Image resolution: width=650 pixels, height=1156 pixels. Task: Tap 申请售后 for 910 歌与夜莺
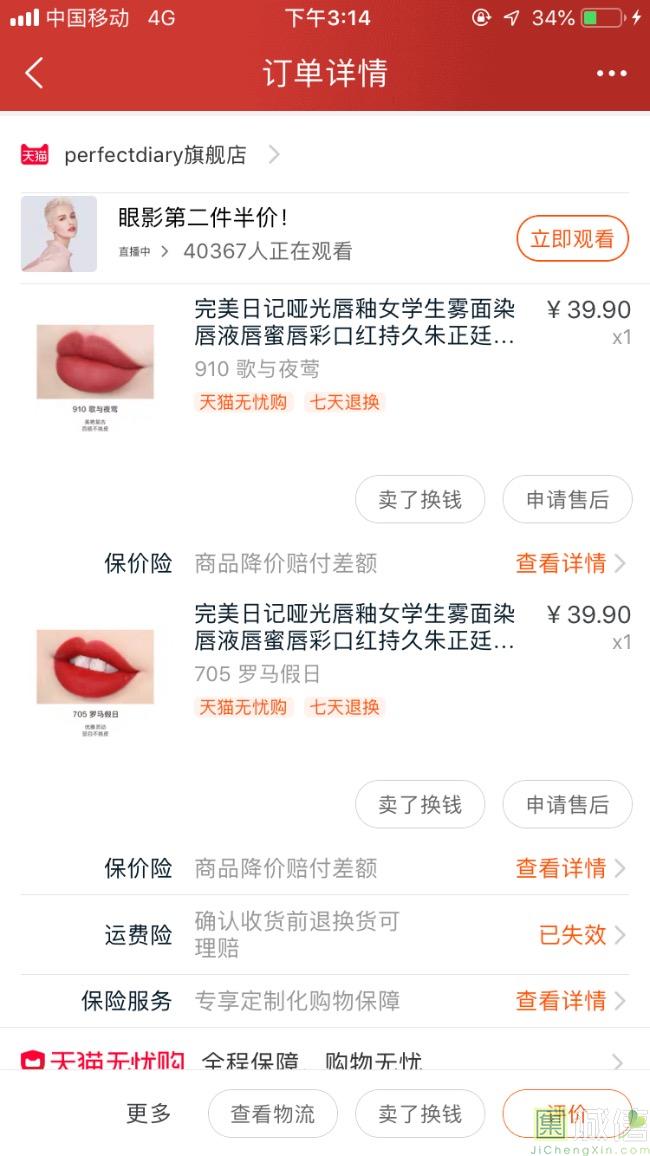point(567,499)
